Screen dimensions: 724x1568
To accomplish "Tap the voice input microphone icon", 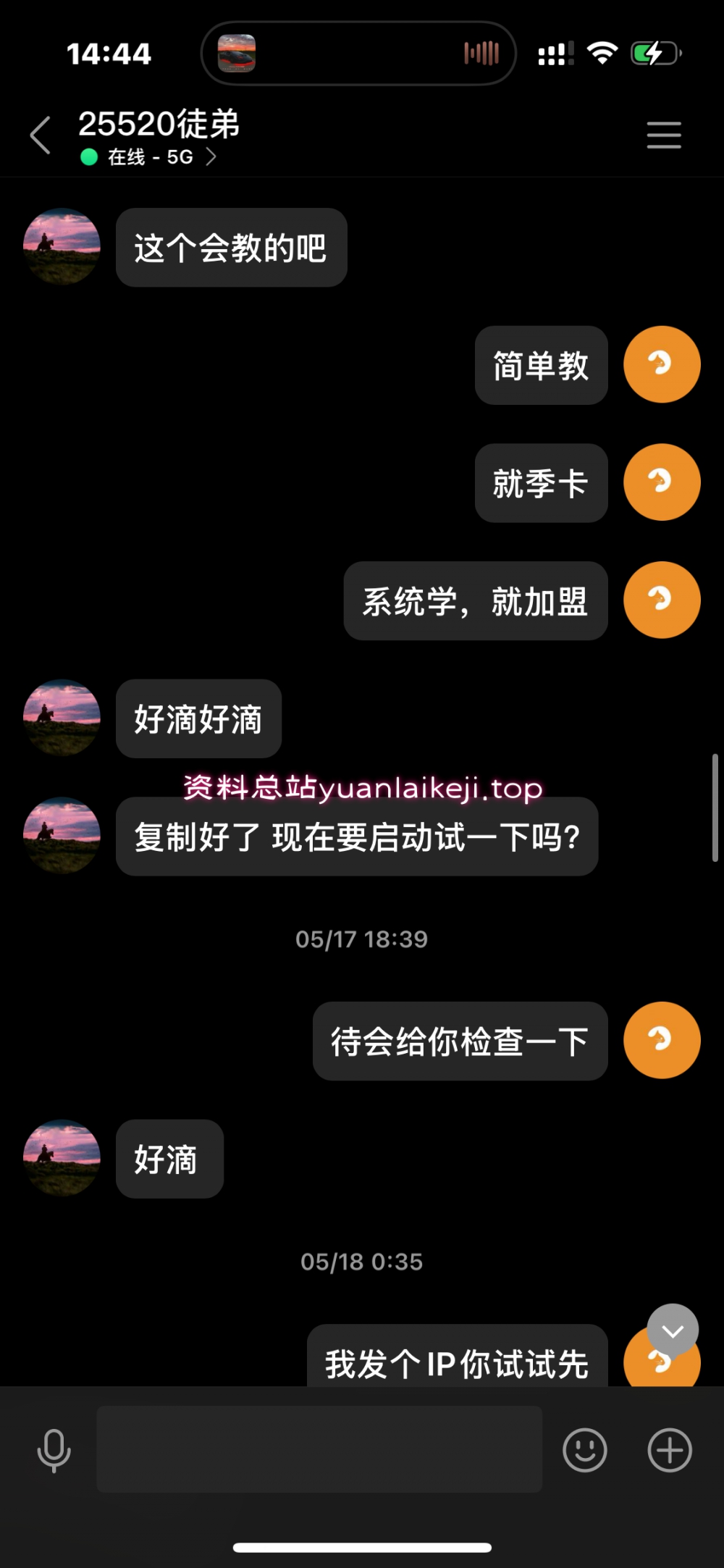I will pyautogui.click(x=54, y=1450).
